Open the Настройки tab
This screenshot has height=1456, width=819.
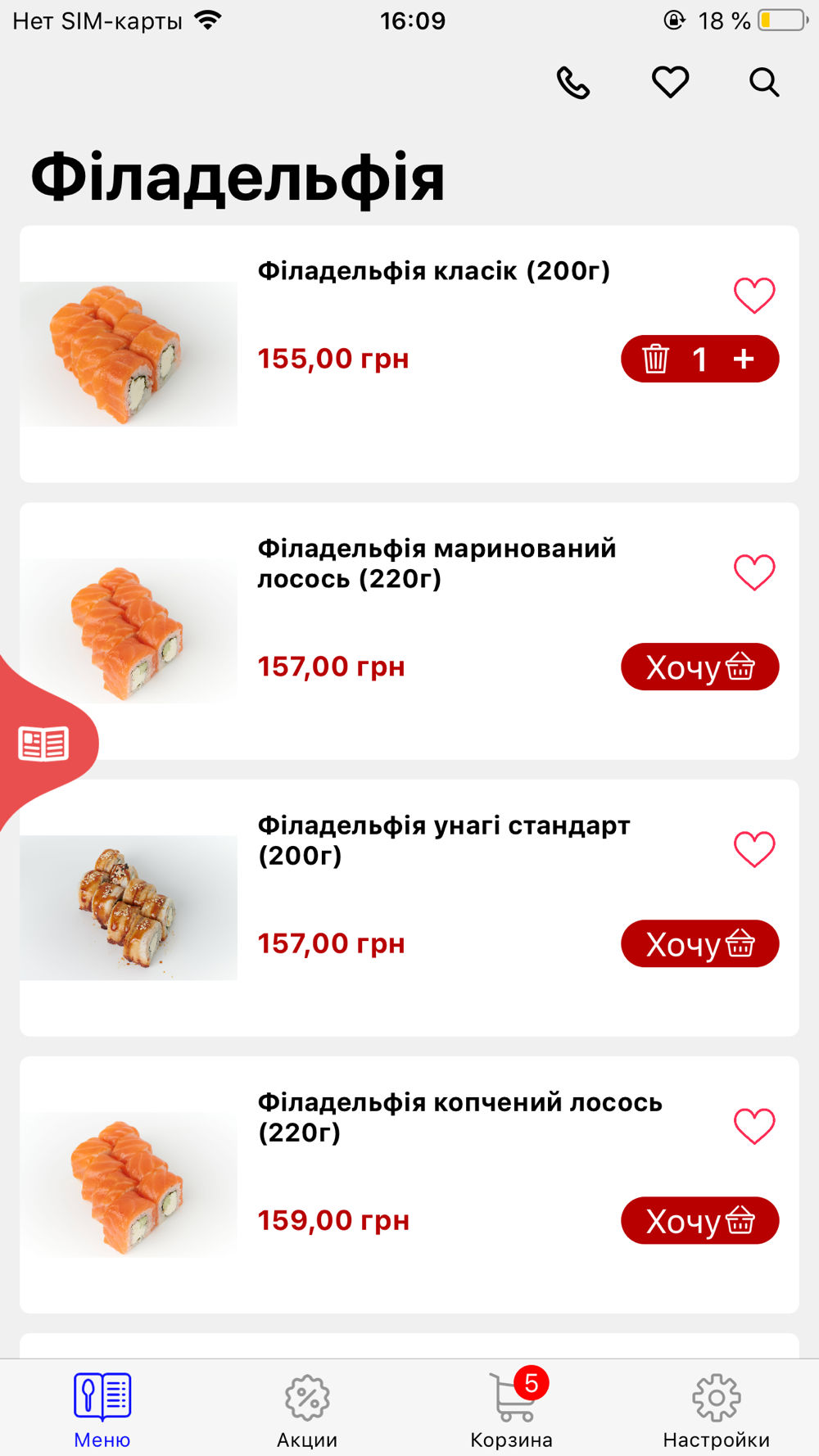717,1409
